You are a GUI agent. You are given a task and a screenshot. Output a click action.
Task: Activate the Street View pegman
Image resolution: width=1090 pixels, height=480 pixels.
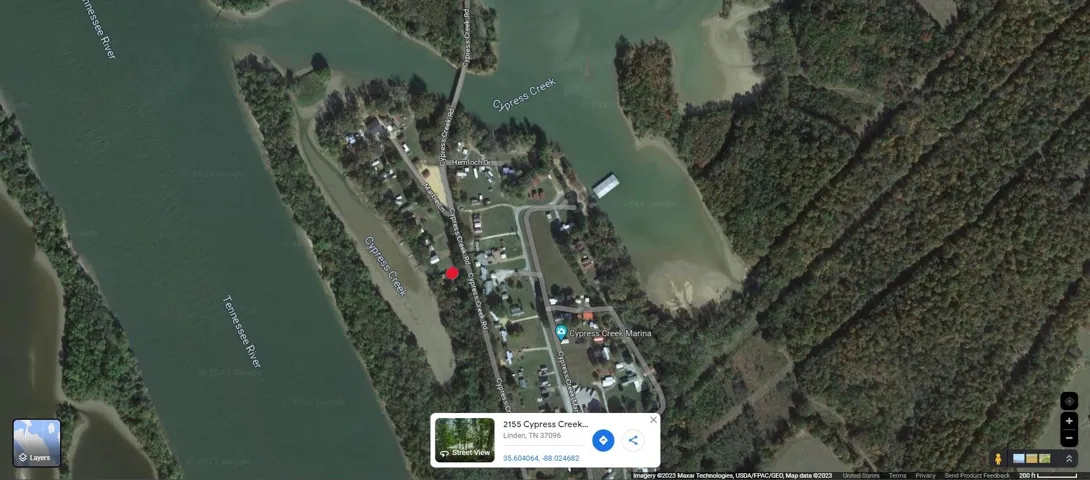pyautogui.click(x=998, y=459)
